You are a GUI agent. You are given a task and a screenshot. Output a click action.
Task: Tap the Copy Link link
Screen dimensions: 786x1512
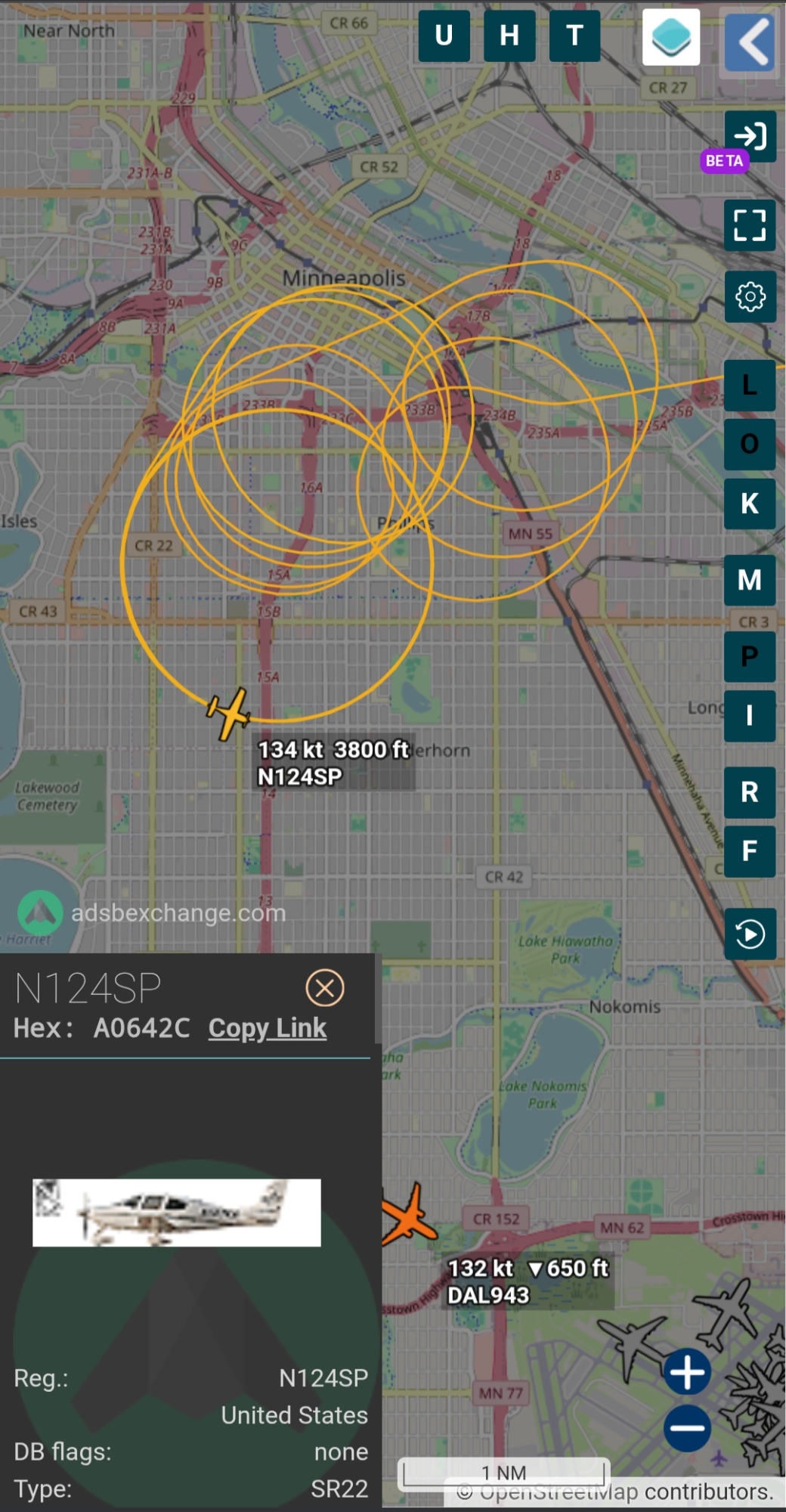268,1028
